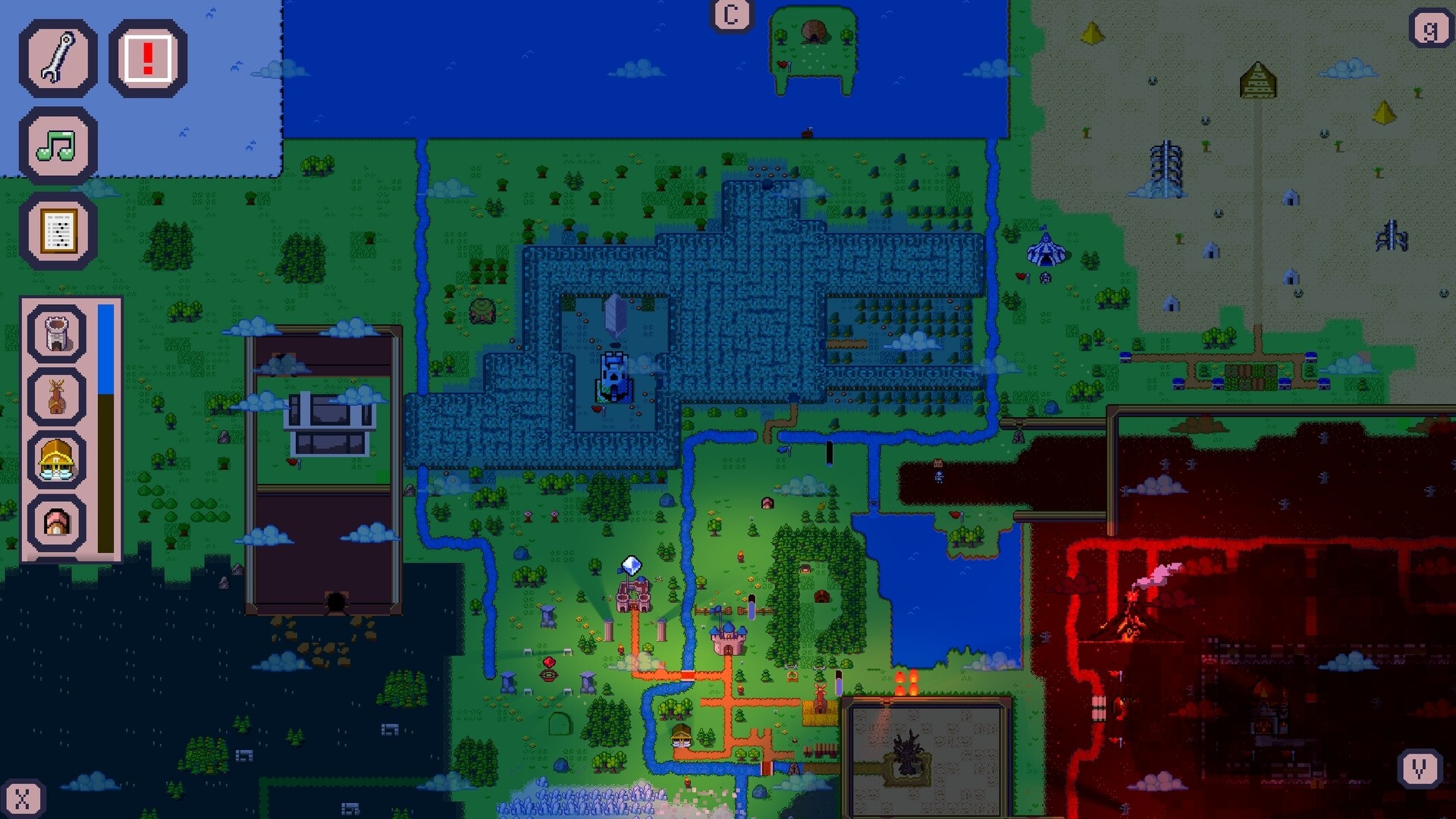The width and height of the screenshot is (1456, 819).
Task: Toggle the music note button
Action: [58, 145]
